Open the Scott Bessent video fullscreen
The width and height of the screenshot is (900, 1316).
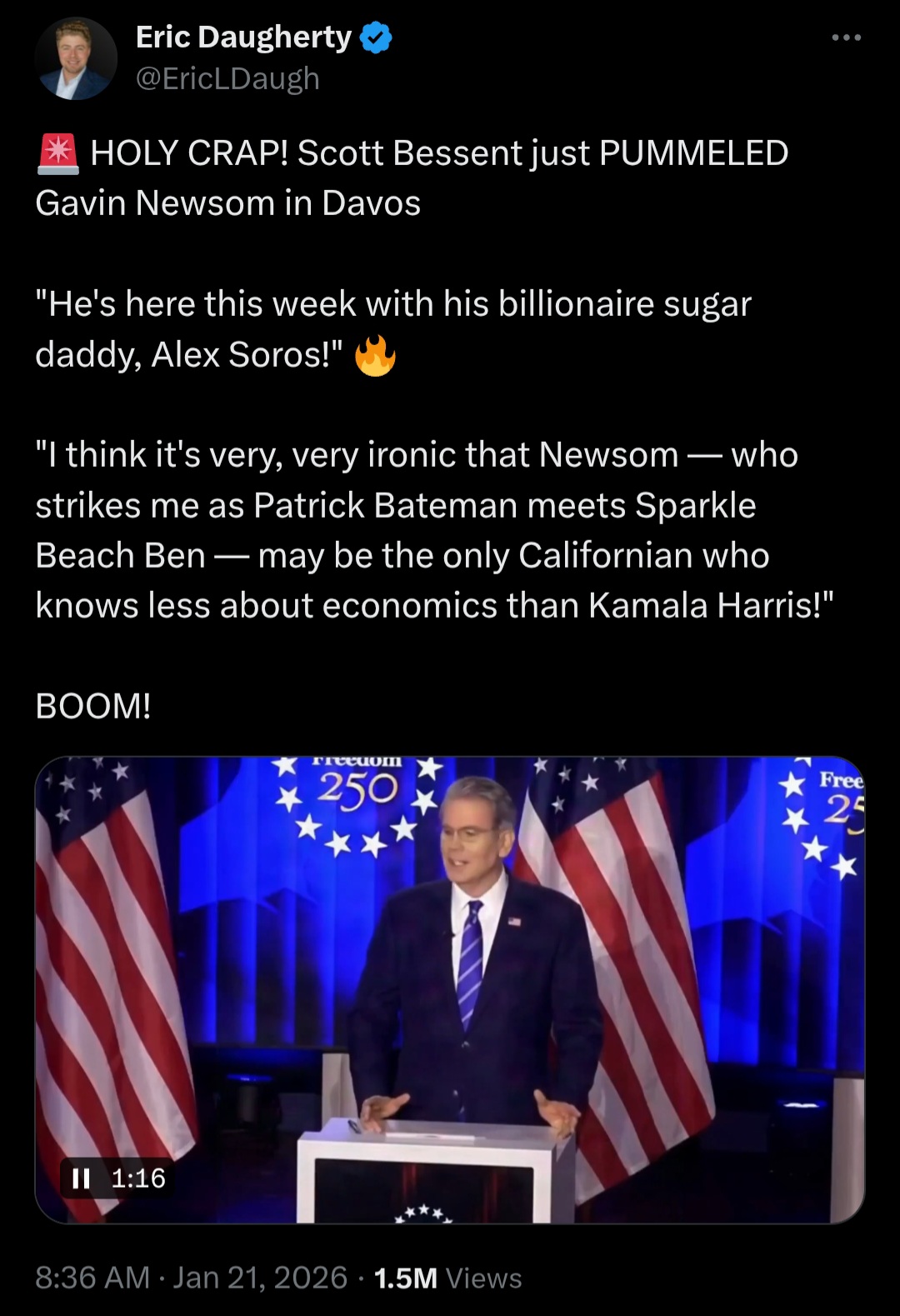pyautogui.click(x=450, y=958)
